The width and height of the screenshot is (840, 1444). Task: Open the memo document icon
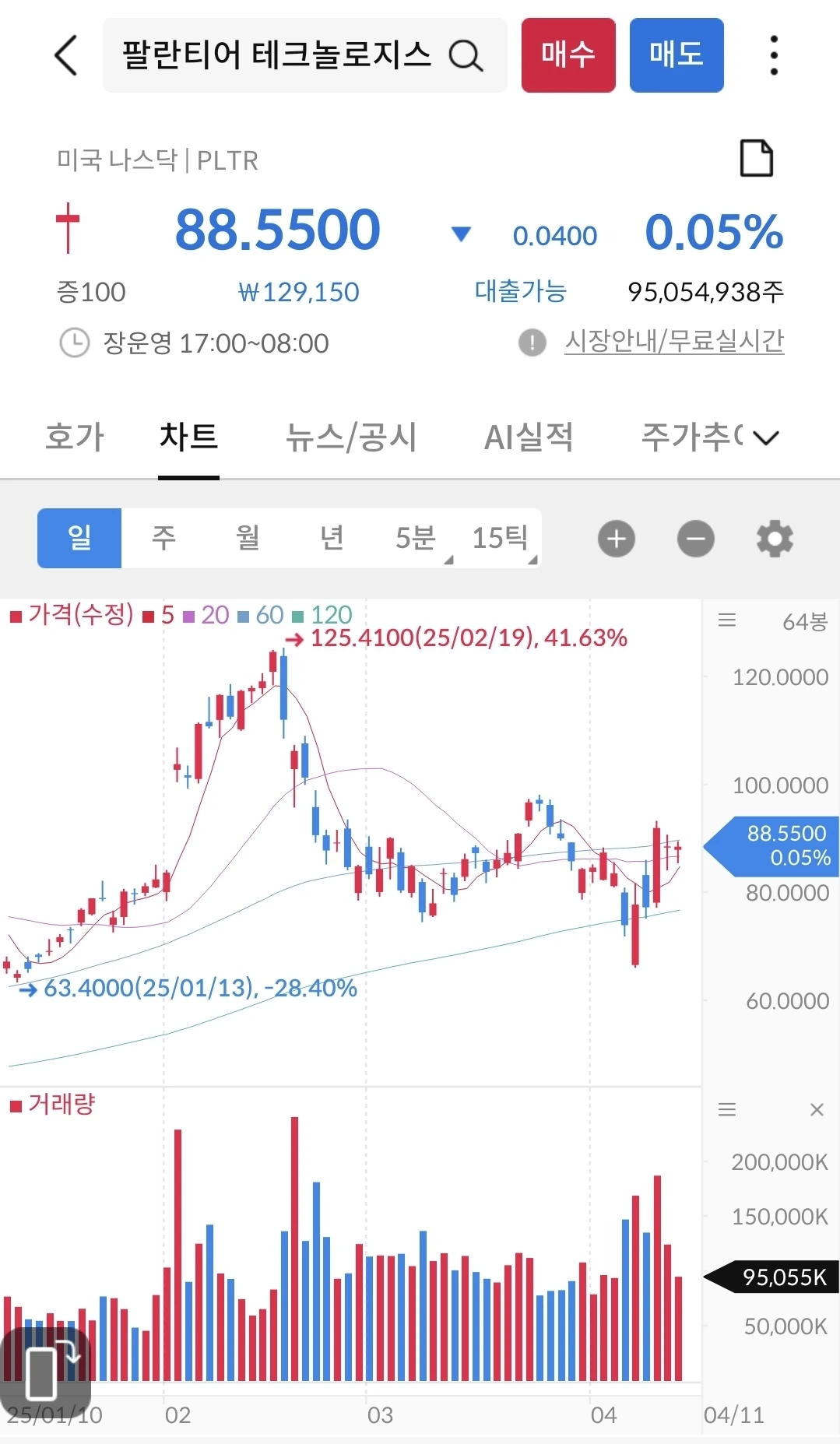pos(755,159)
